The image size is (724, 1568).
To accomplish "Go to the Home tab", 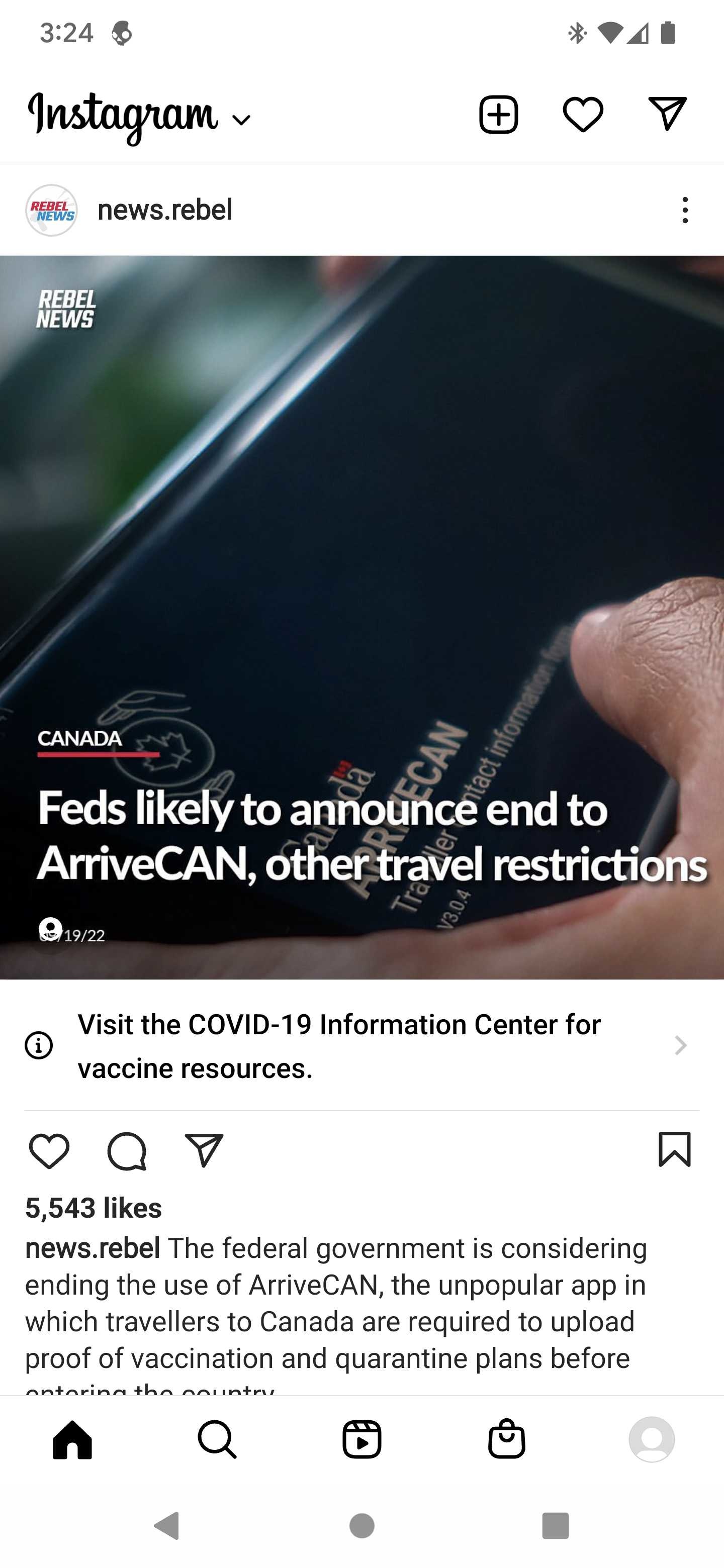I will [x=72, y=1439].
